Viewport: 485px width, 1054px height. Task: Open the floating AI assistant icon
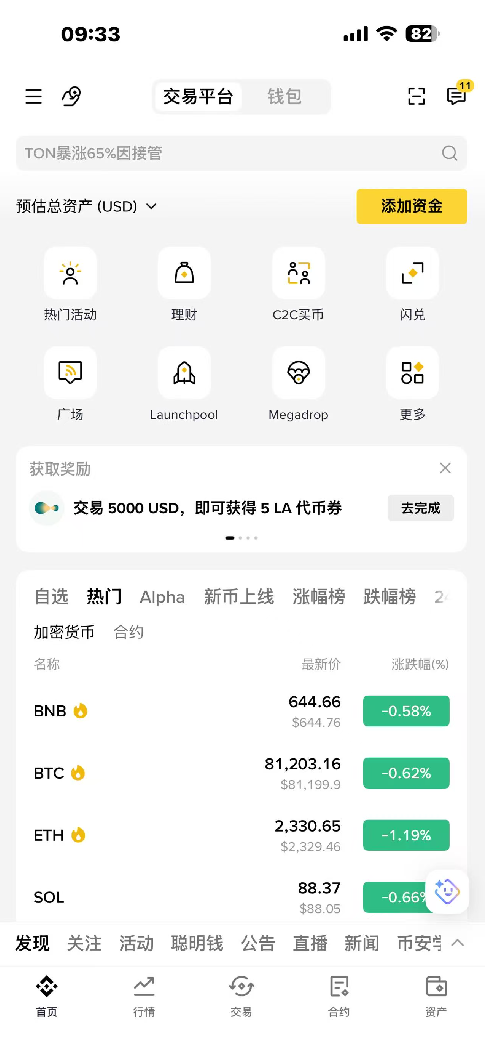click(x=447, y=891)
